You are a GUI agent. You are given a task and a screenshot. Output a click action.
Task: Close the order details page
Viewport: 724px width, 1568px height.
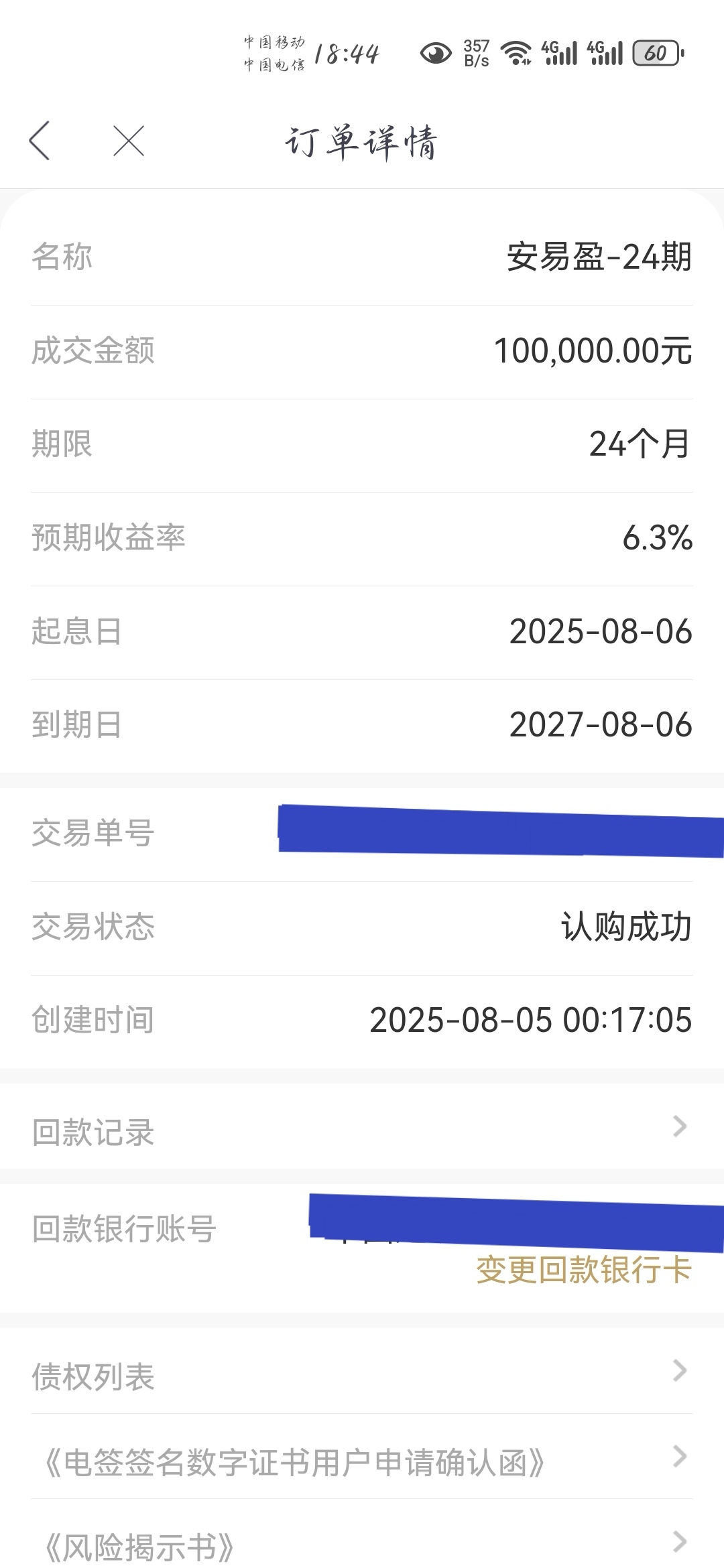coord(129,141)
